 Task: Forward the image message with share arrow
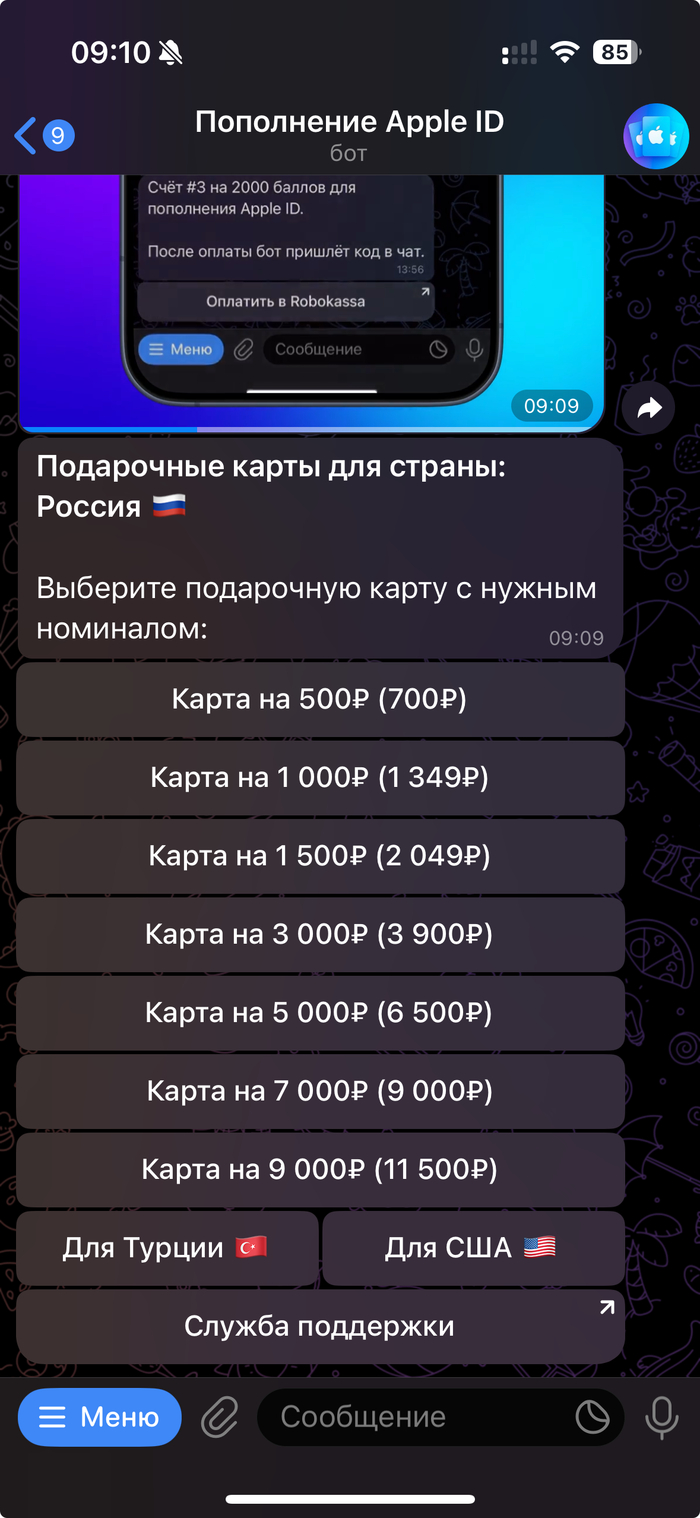click(650, 407)
